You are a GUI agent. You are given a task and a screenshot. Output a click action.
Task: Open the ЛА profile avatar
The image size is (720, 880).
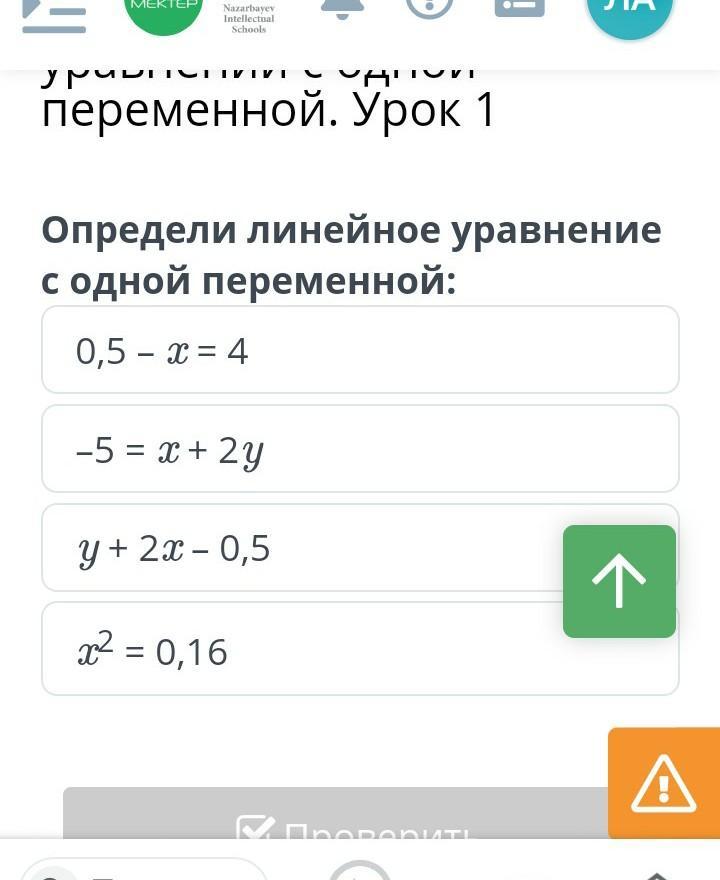click(x=629, y=11)
